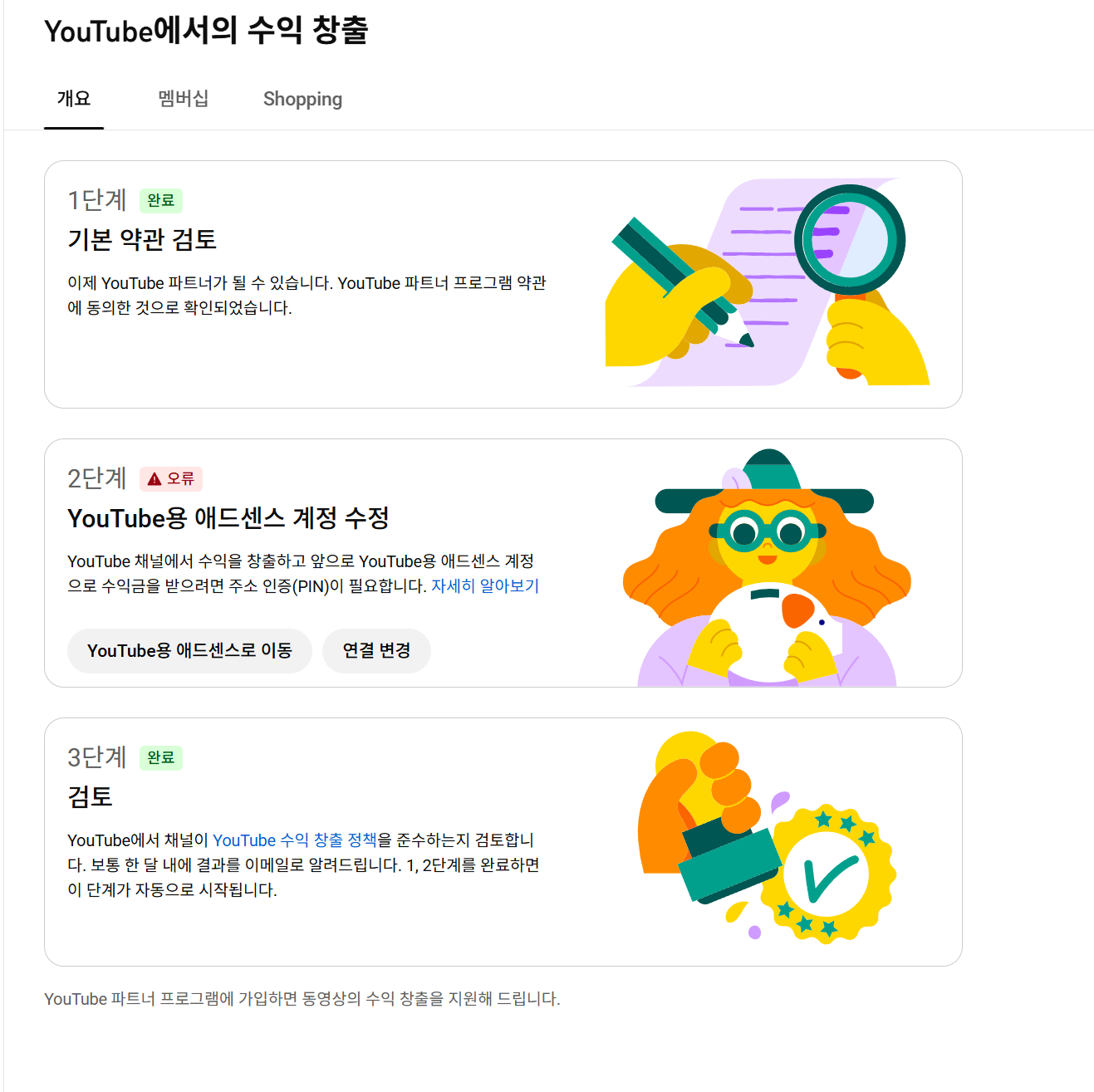
Task: Switch to the 개요 tab
Action: point(74,99)
